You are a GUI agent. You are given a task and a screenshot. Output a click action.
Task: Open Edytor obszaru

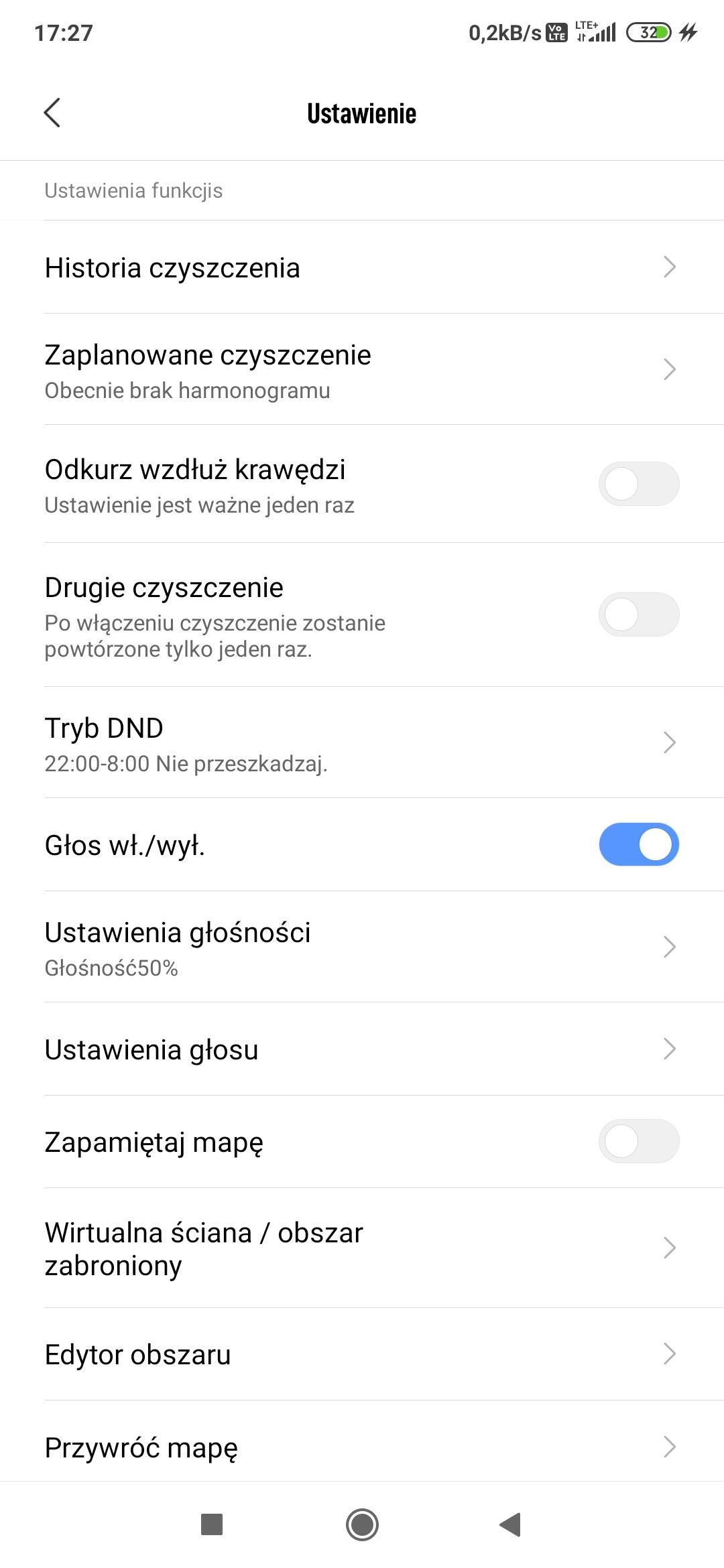coord(362,1354)
